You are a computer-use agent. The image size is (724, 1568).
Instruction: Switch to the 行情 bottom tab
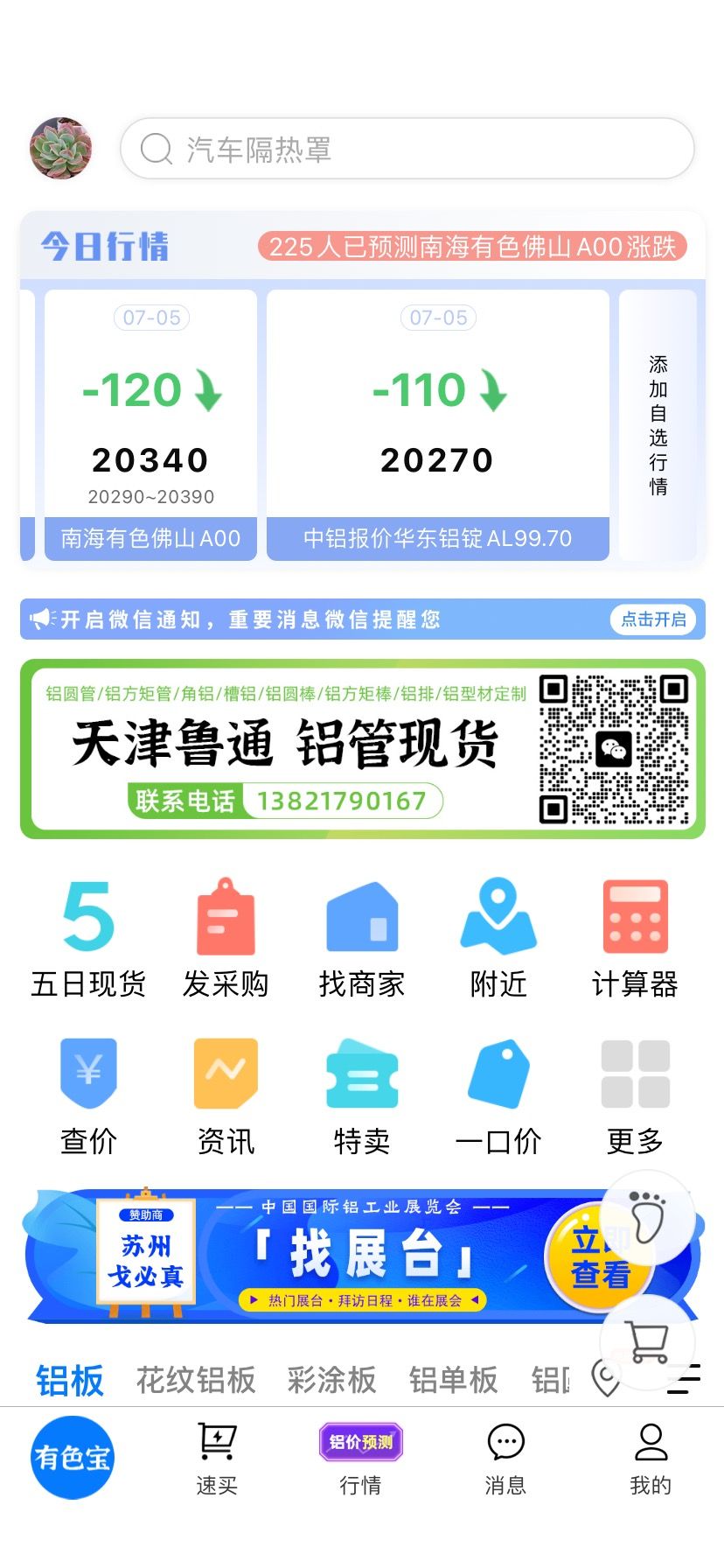pos(361,1459)
